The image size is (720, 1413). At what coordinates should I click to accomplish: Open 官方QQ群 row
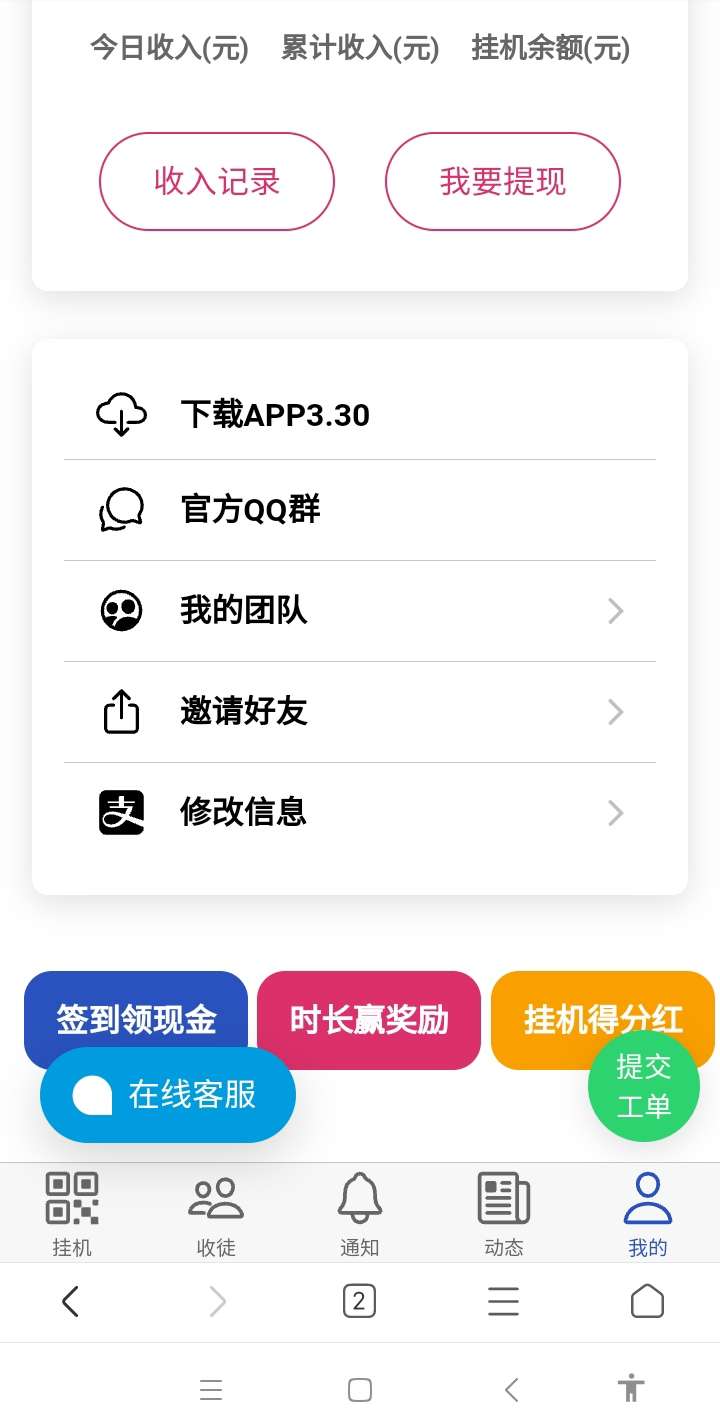point(360,510)
